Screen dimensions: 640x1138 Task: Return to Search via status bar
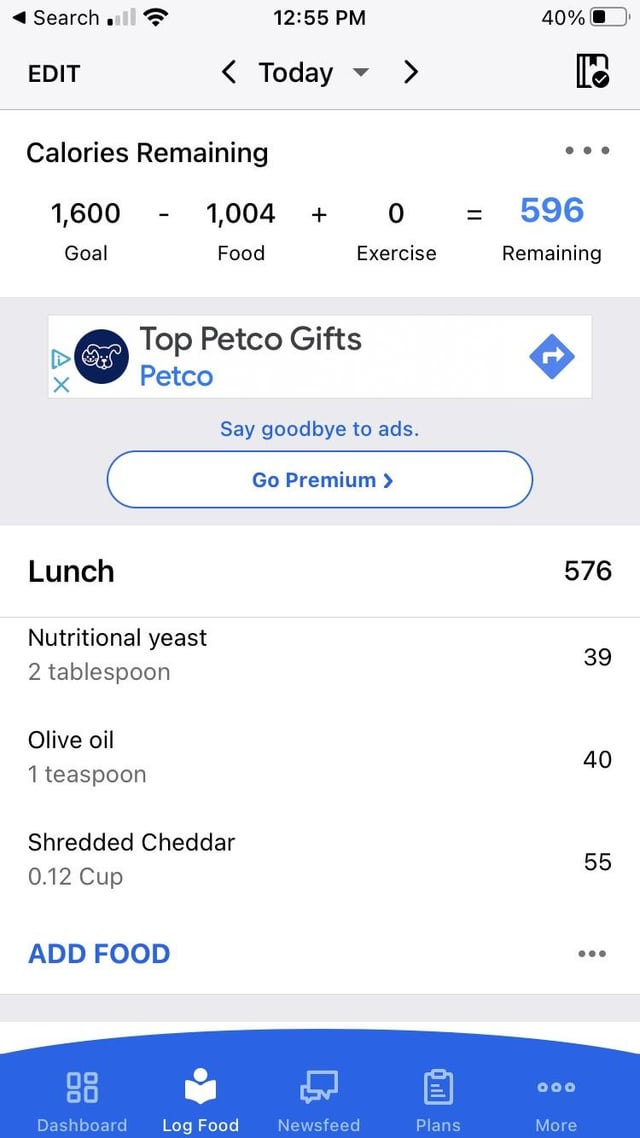tap(56, 17)
